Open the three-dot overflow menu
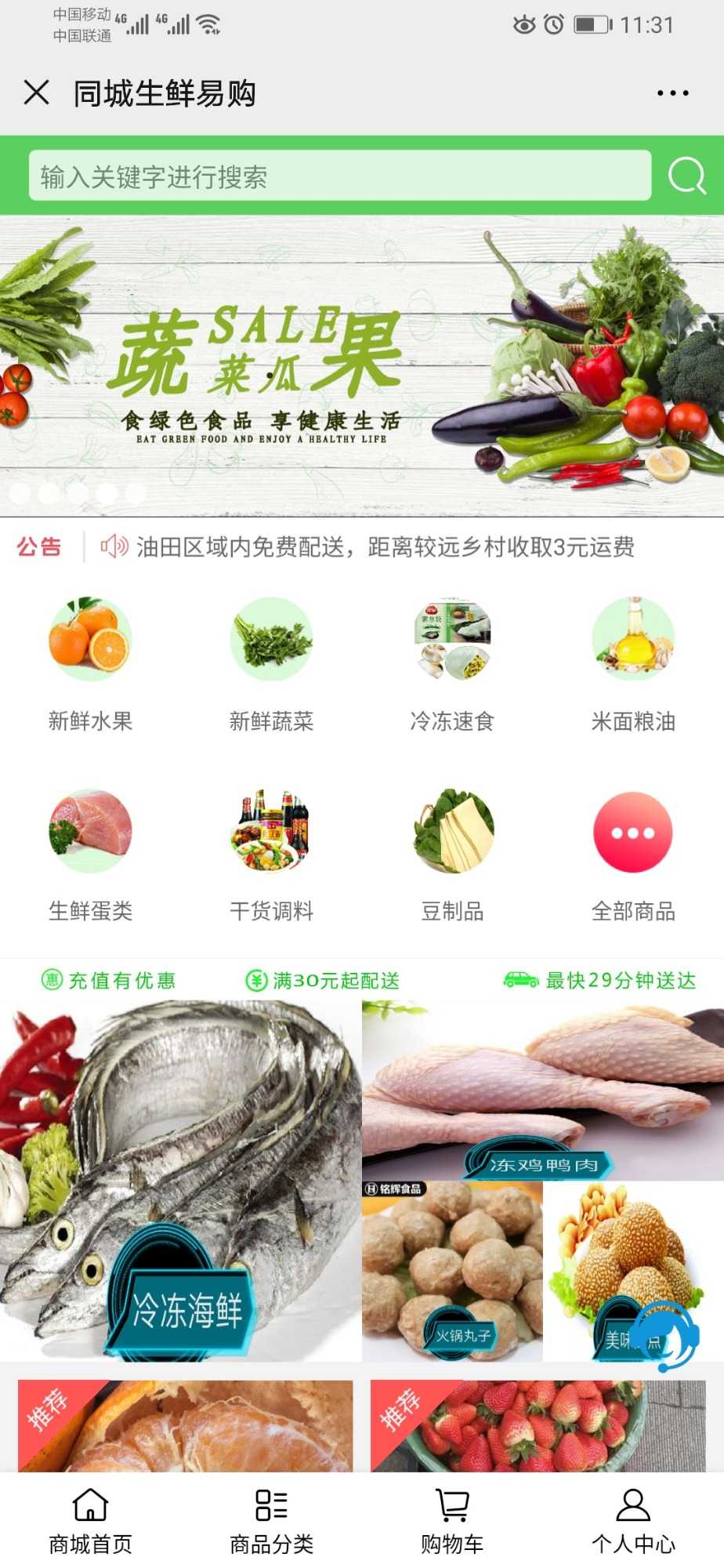Screen dimensions: 724x1568 pyautogui.click(x=672, y=93)
